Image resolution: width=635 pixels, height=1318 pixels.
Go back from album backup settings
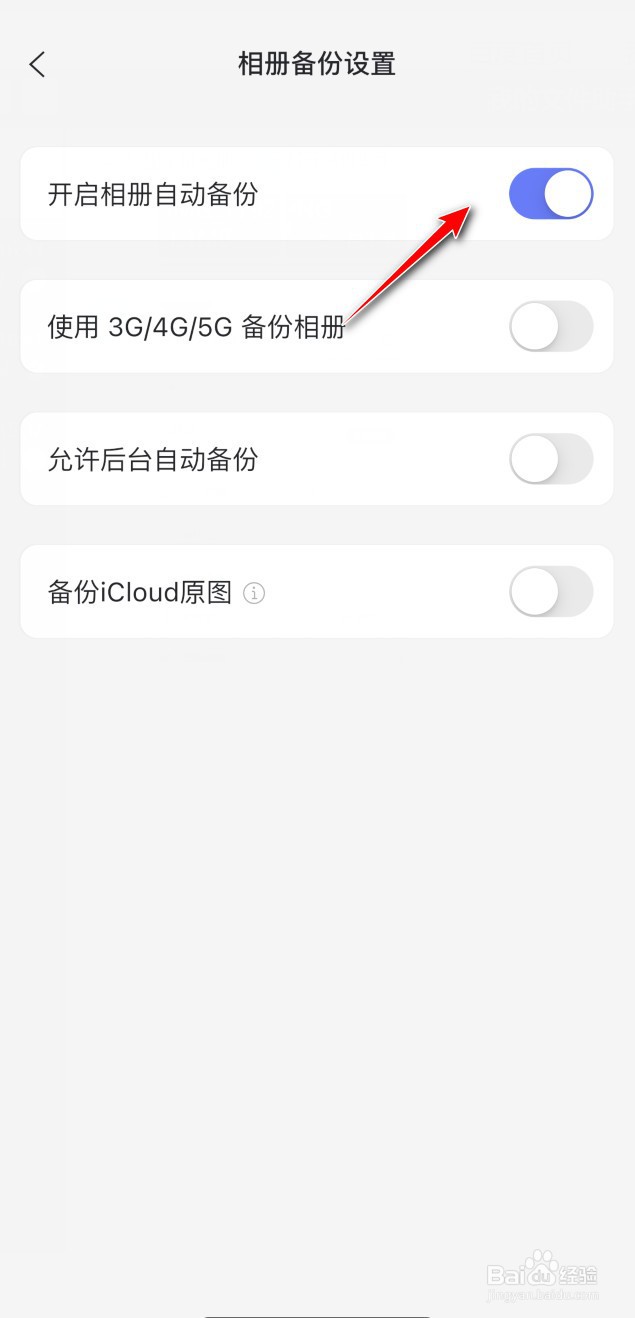coord(38,65)
